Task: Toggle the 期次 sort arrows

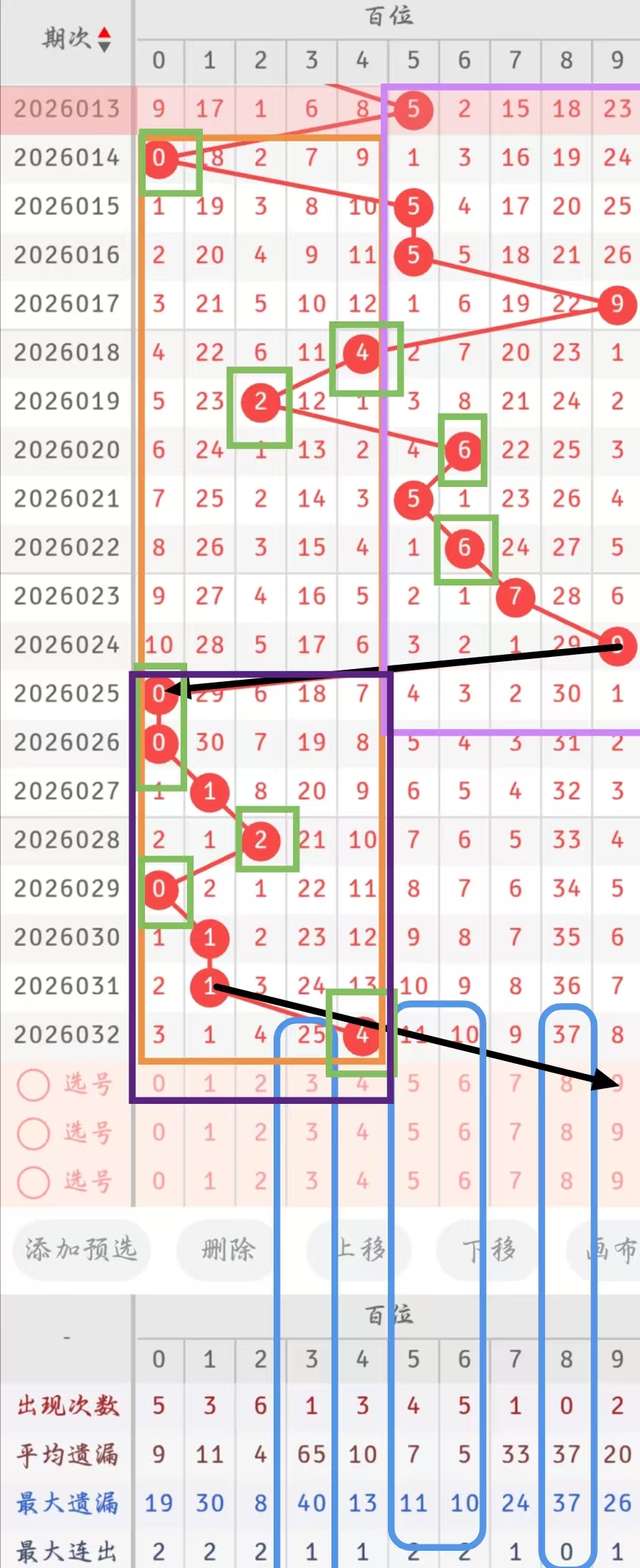Action: [x=104, y=39]
